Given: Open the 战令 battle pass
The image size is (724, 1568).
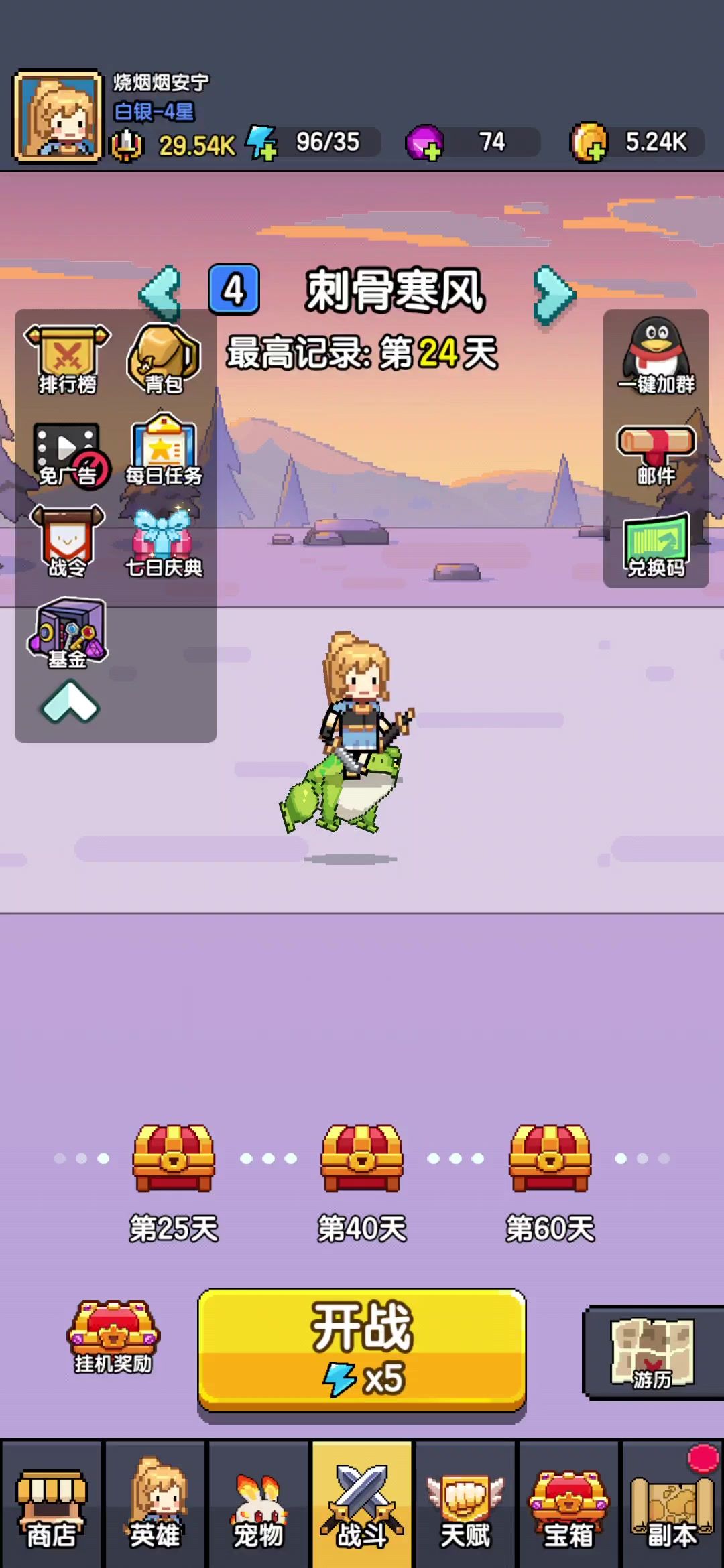Looking at the screenshot, I should 67,543.
